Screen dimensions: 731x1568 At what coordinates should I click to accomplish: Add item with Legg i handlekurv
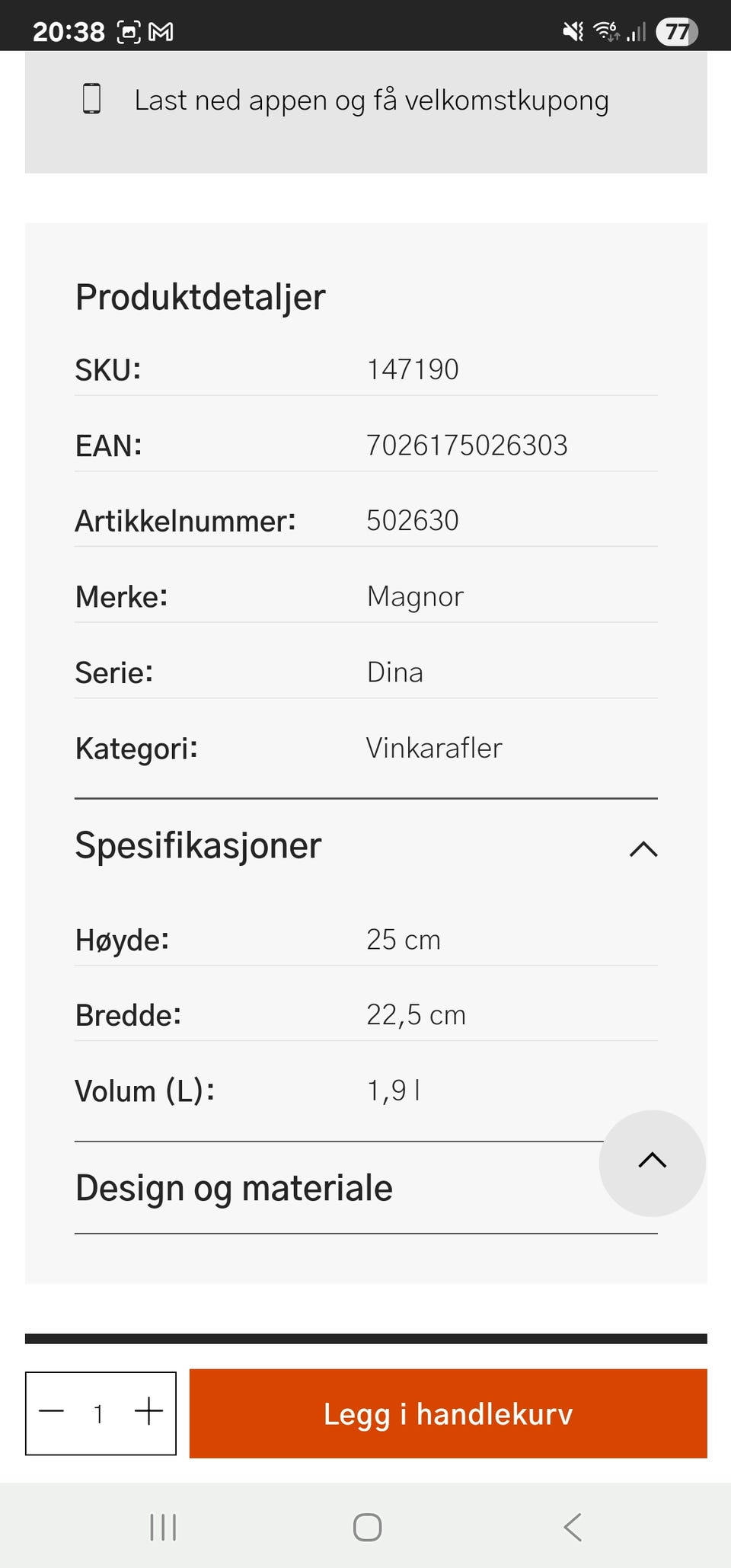pyautogui.click(x=448, y=1413)
